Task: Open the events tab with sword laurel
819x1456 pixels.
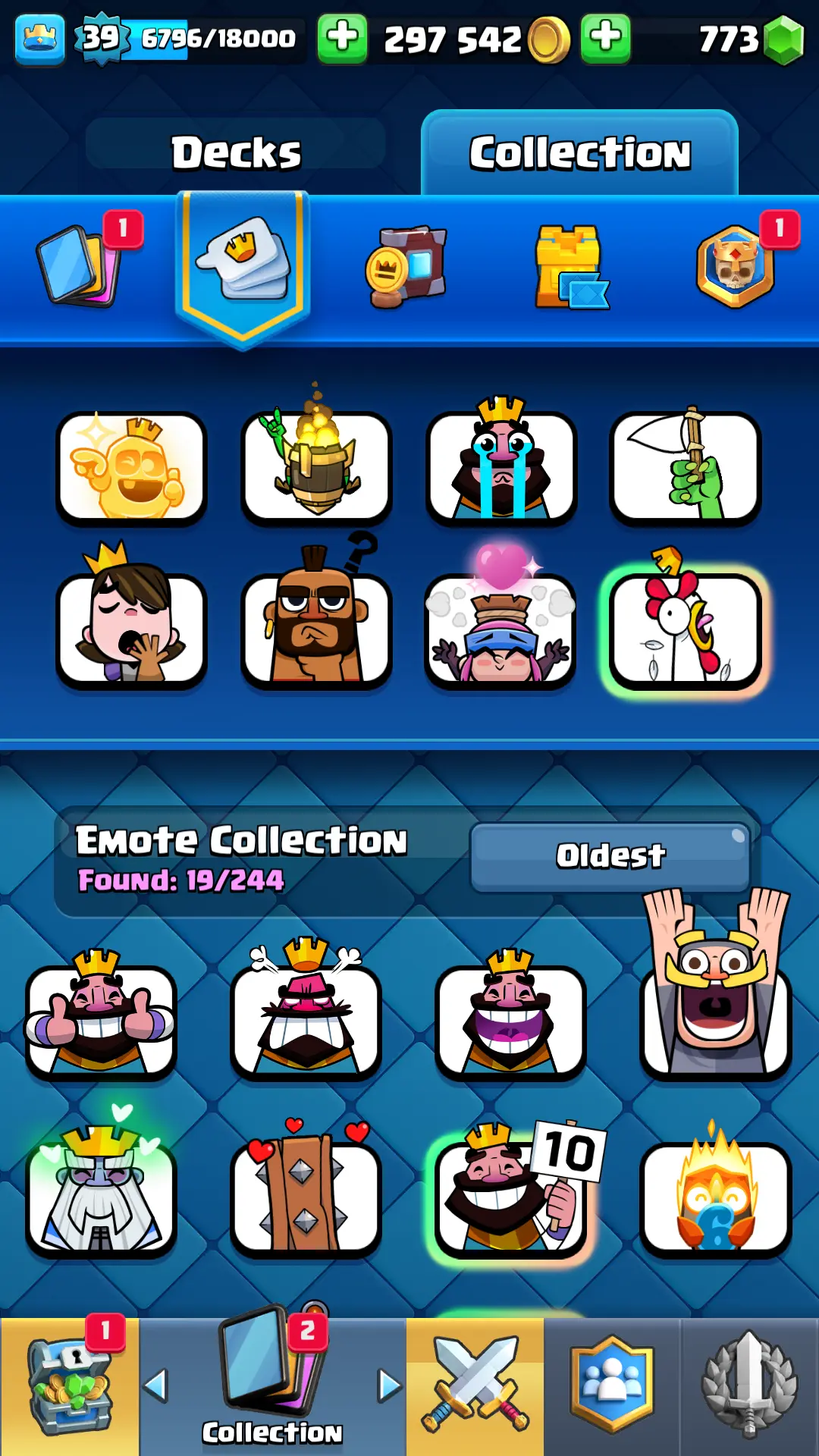Action: [x=749, y=1387]
